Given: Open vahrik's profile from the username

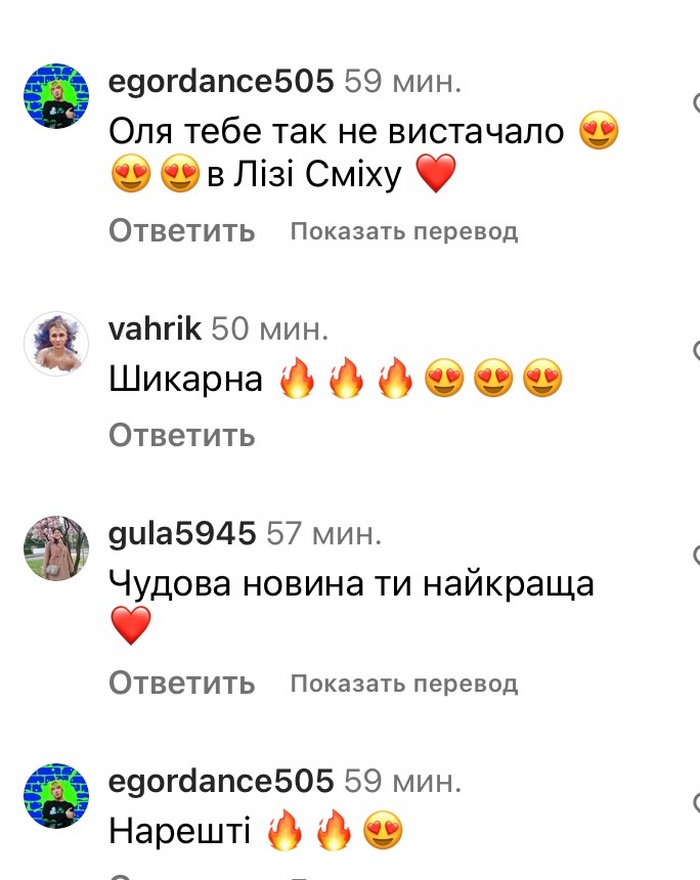Looking at the screenshot, I should [155, 328].
